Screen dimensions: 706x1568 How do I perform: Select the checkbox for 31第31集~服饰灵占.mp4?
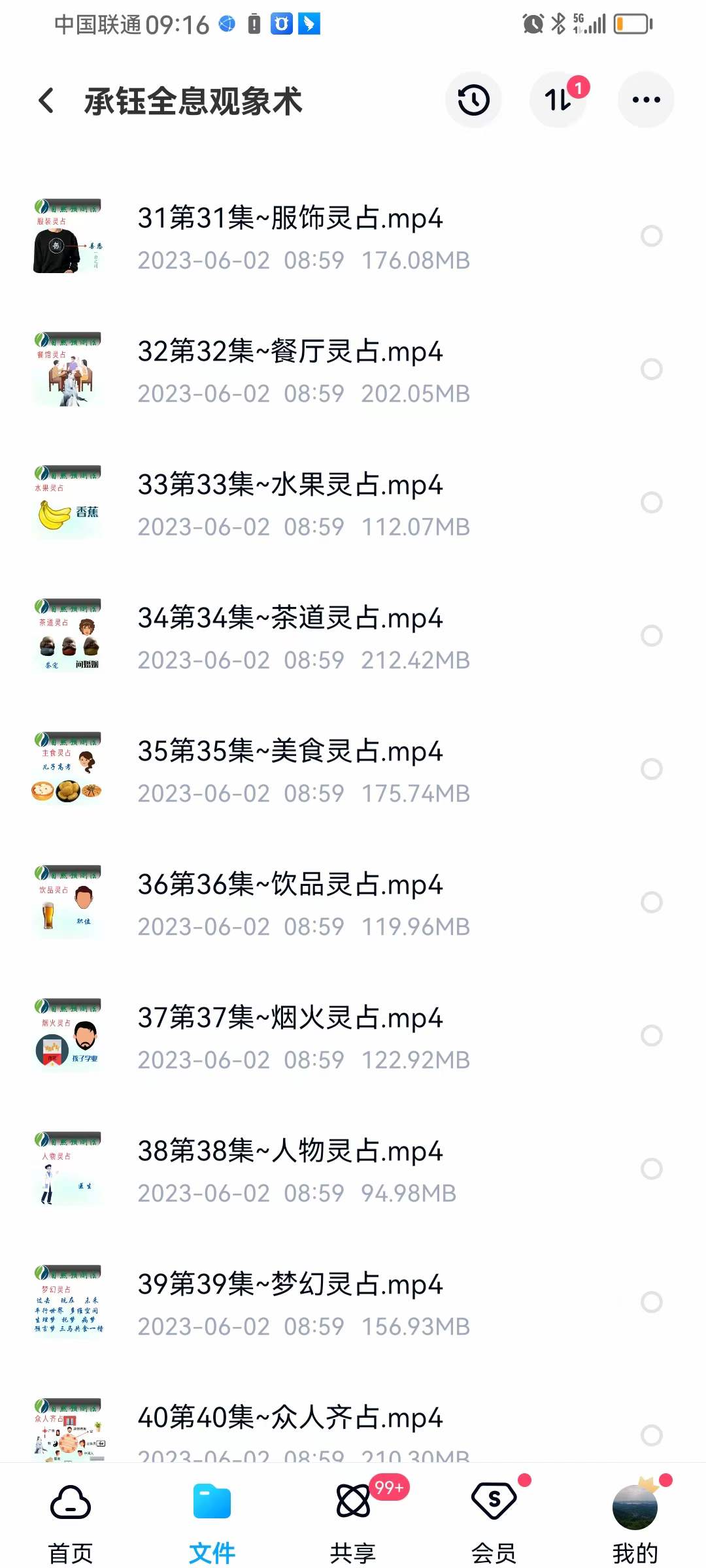[652, 236]
